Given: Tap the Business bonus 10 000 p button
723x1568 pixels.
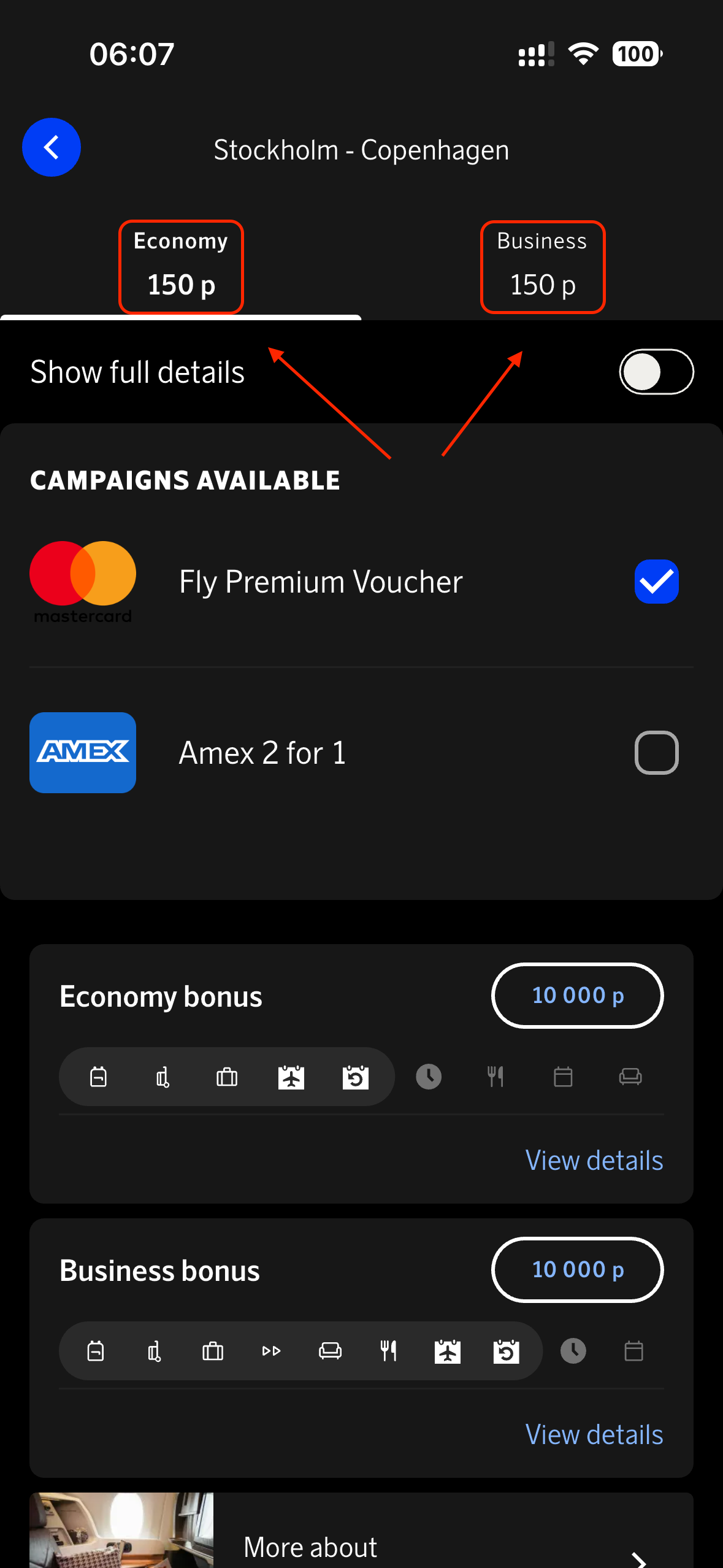Looking at the screenshot, I should pyautogui.click(x=577, y=1270).
